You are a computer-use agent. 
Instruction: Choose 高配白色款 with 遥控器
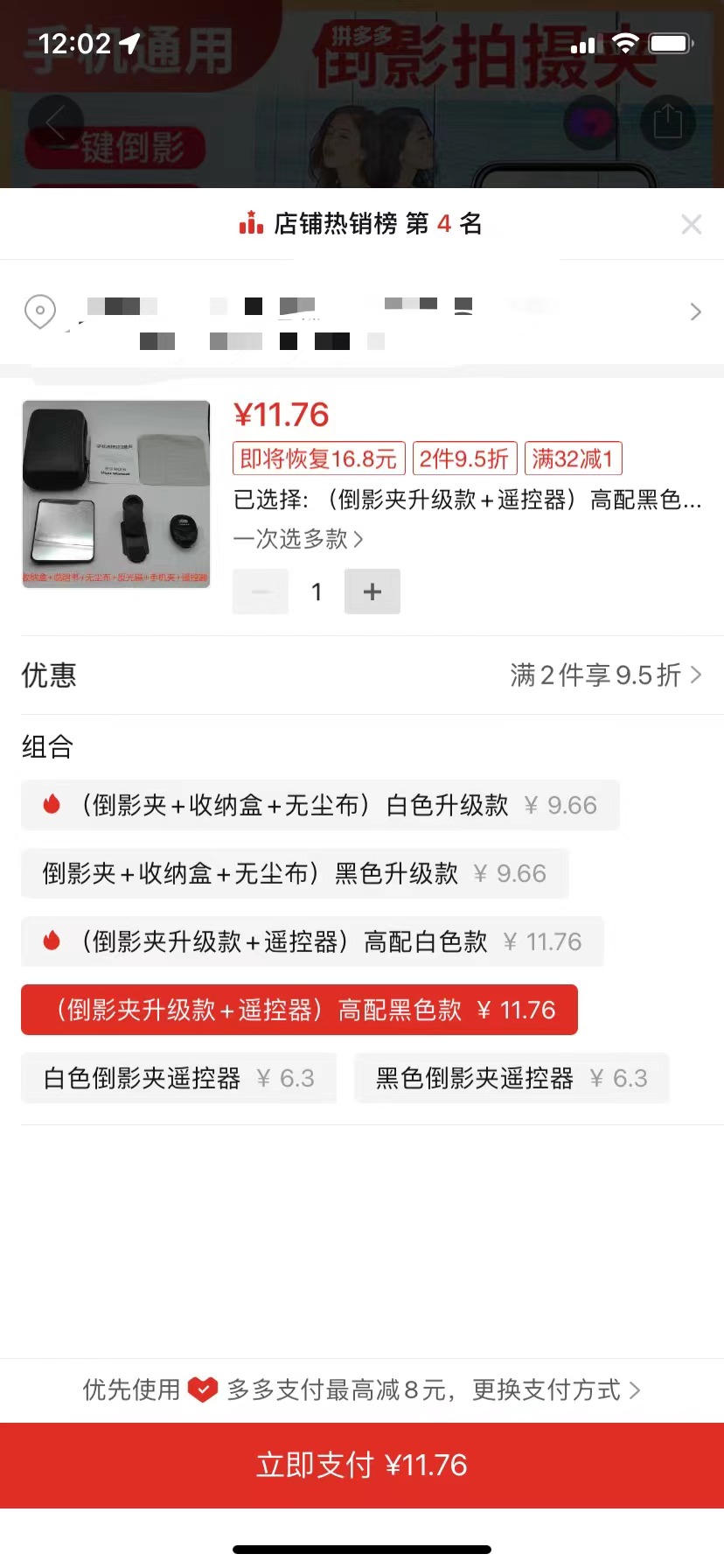312,941
